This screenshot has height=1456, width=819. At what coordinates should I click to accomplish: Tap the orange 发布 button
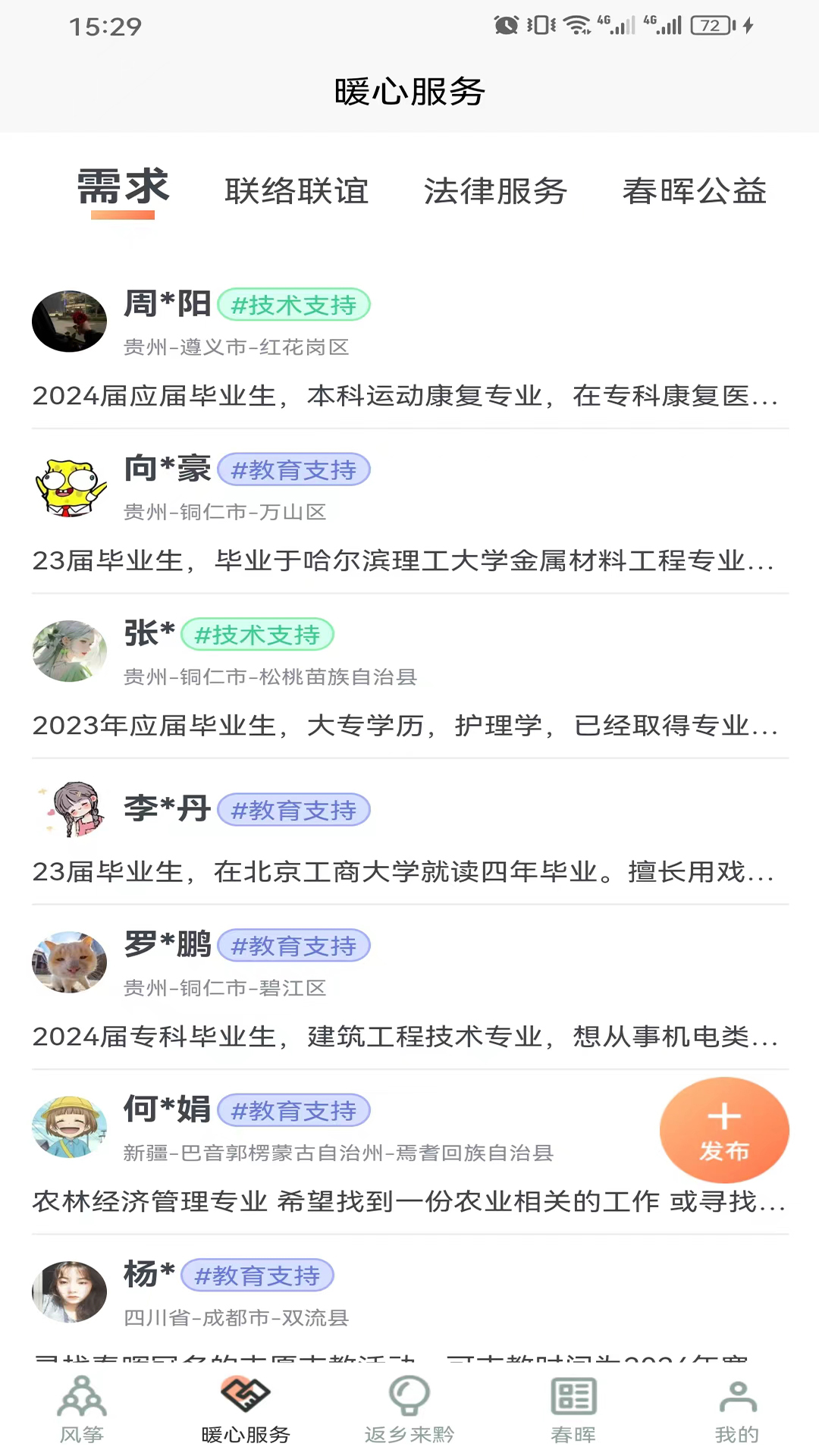[x=724, y=1130]
